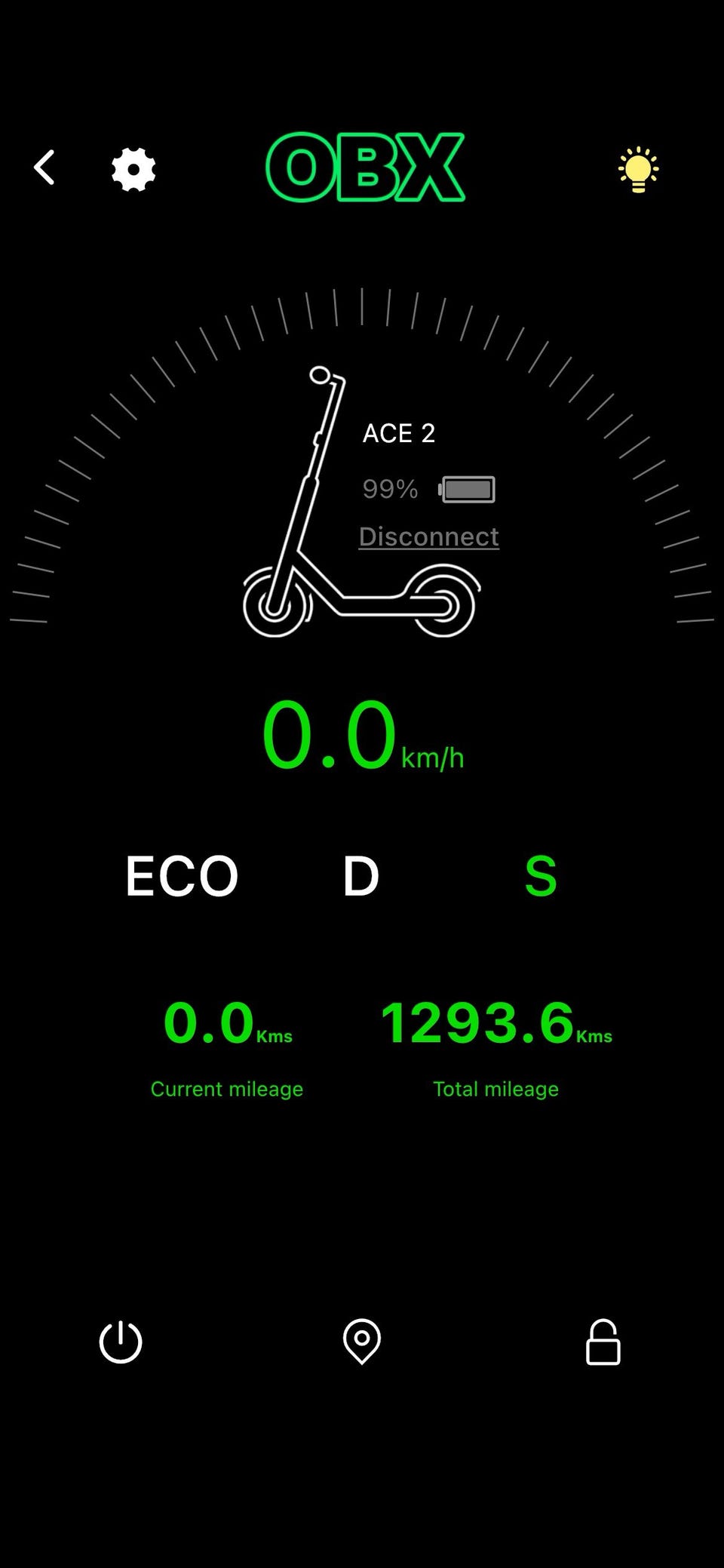The image size is (724, 1568).
Task: Open the settings gear
Action: pos(133,169)
